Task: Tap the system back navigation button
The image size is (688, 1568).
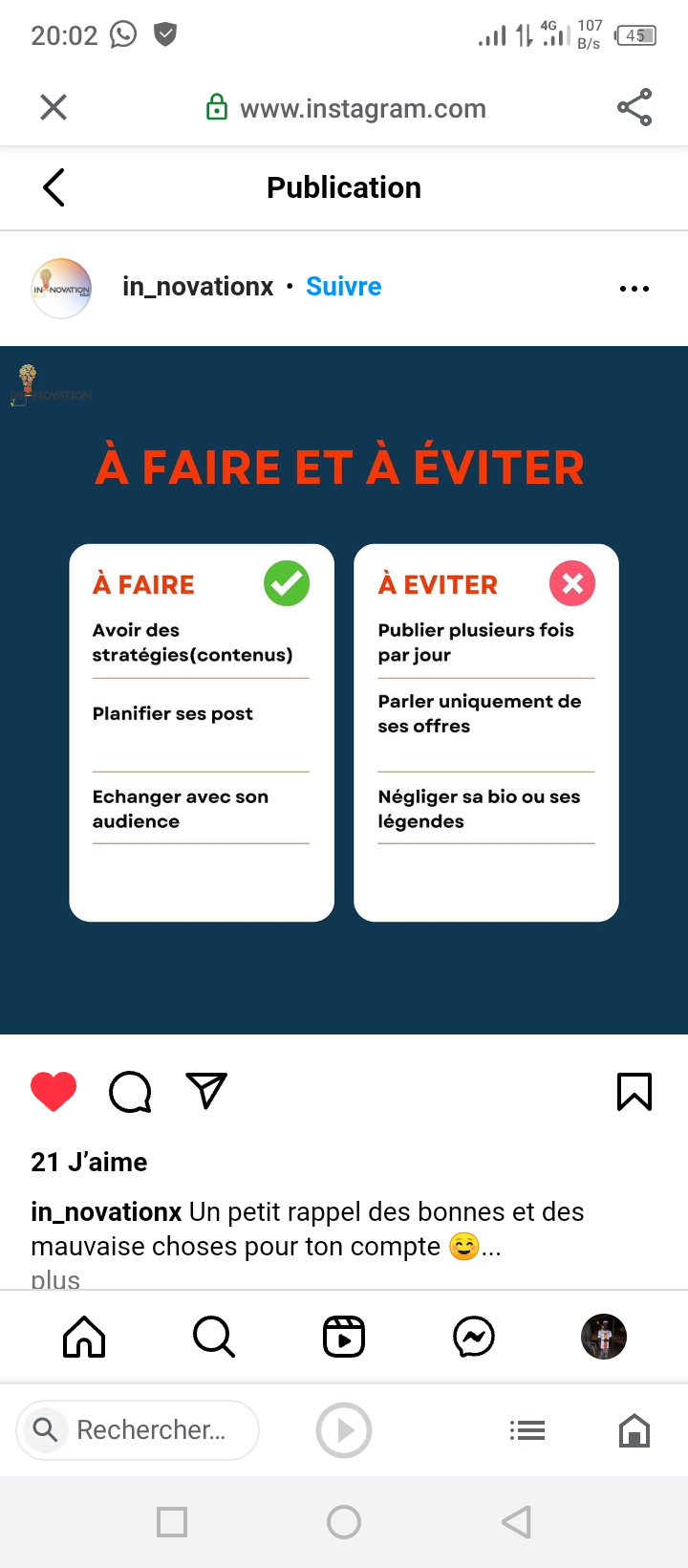Action: click(x=516, y=1522)
